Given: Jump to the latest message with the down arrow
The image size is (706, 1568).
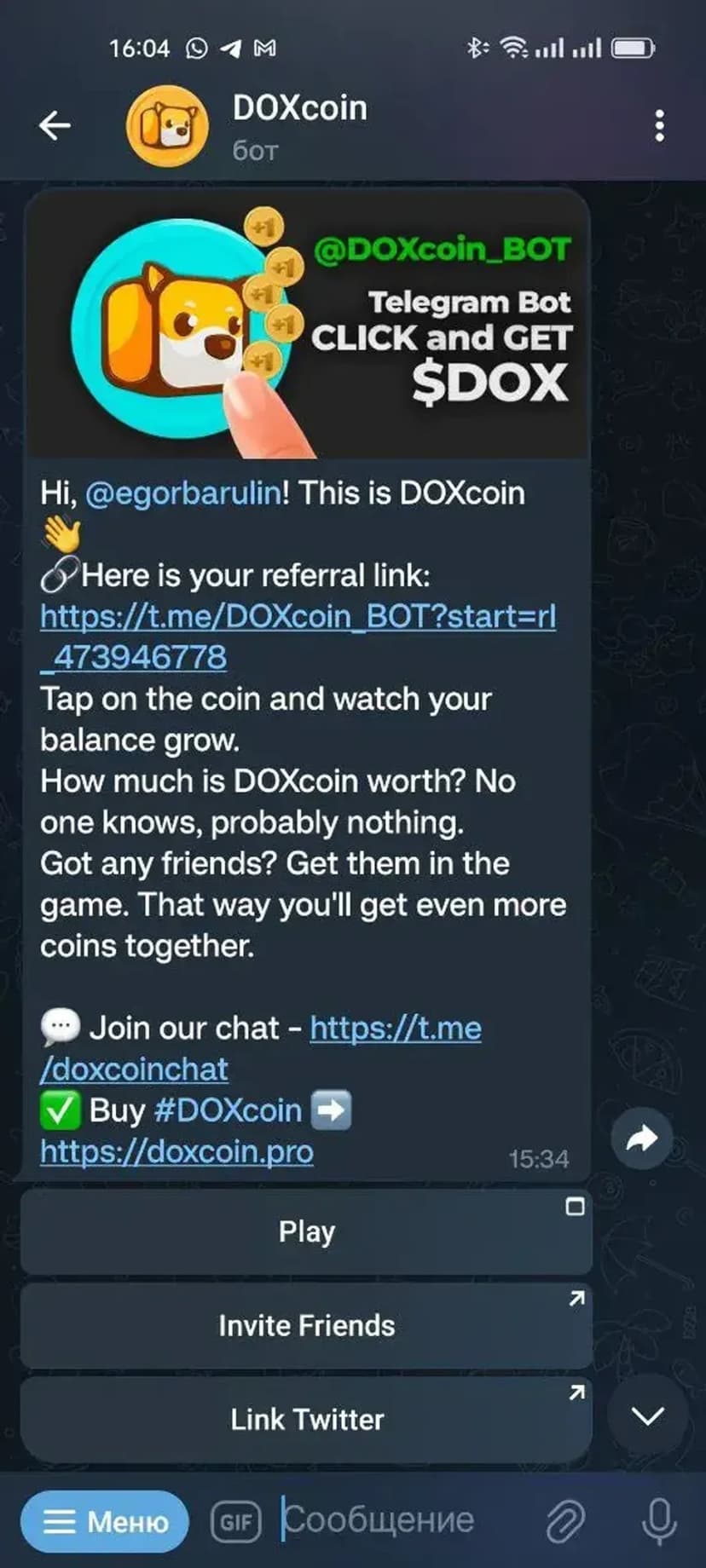Looking at the screenshot, I should click(x=647, y=1416).
